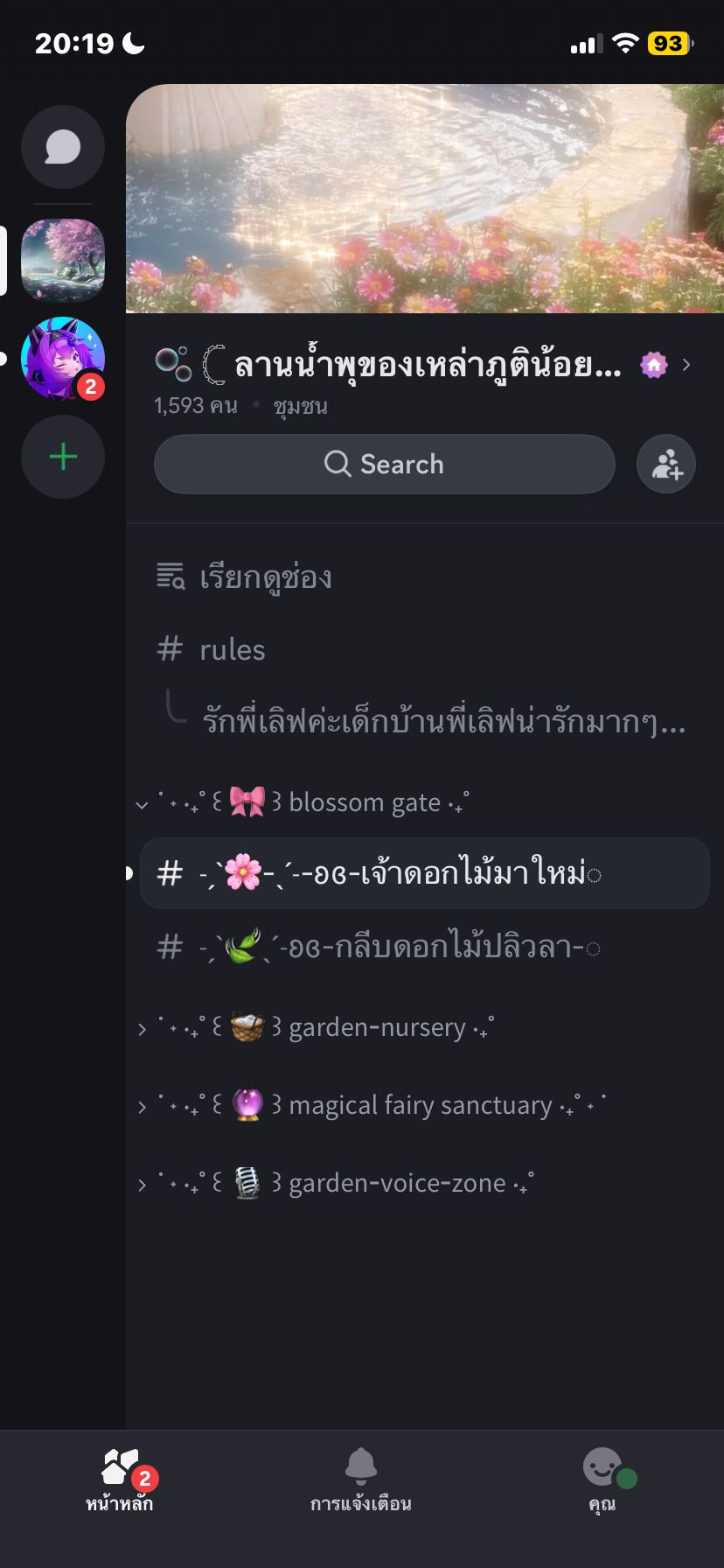Switch to the คุณ profile tab
724x1568 pixels.
pyautogui.click(x=602, y=1480)
